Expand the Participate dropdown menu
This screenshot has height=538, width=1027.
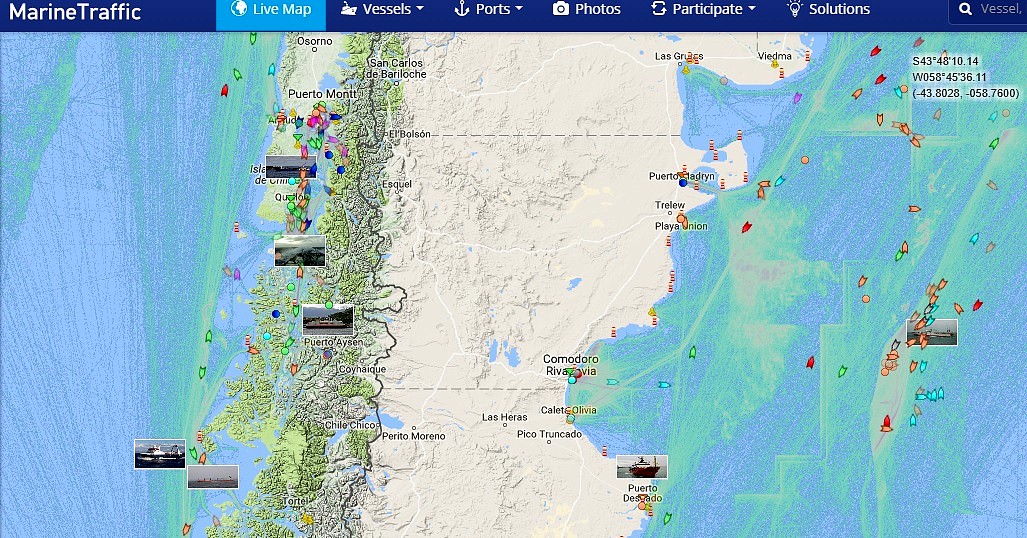click(703, 10)
